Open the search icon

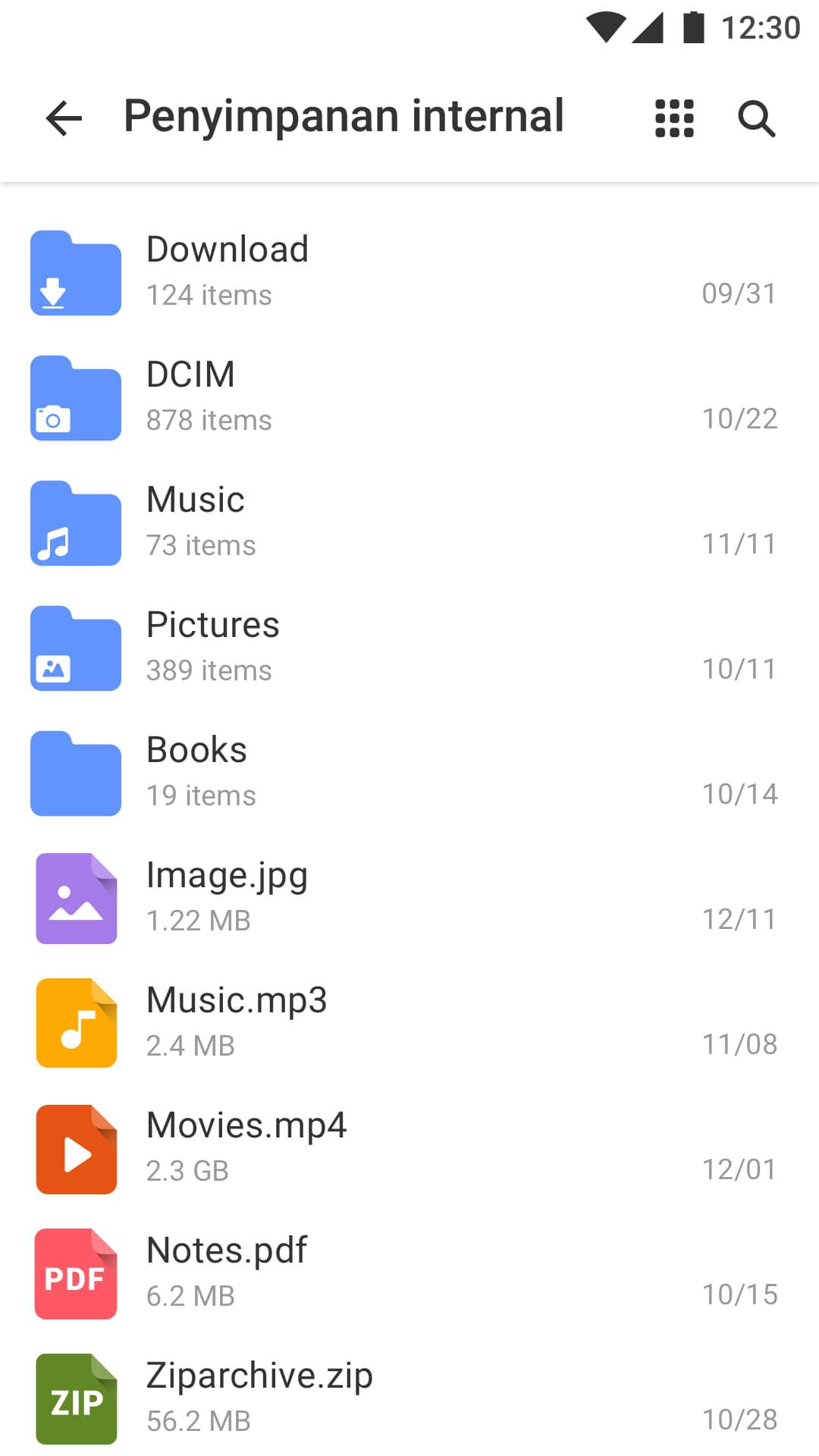click(757, 118)
